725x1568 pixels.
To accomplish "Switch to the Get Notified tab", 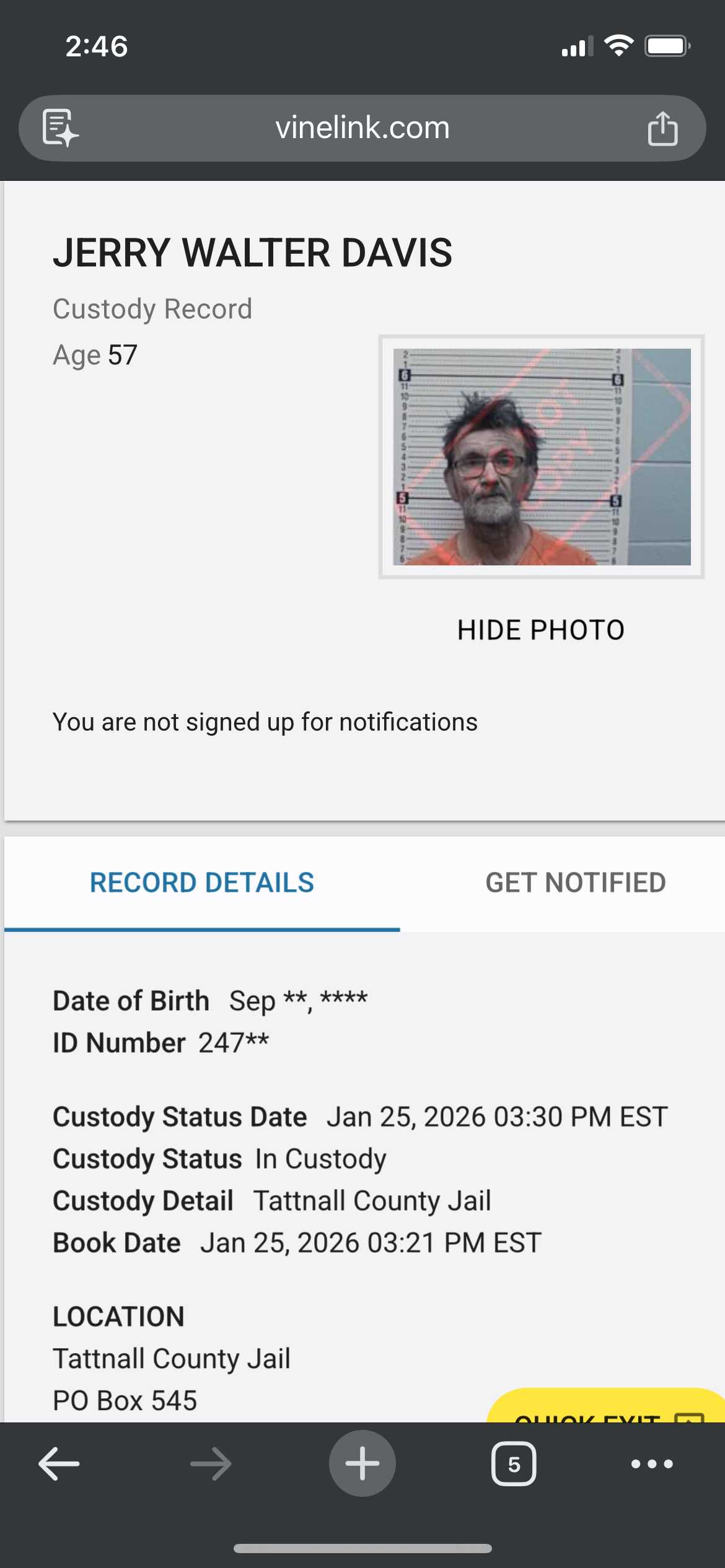I will 575,882.
